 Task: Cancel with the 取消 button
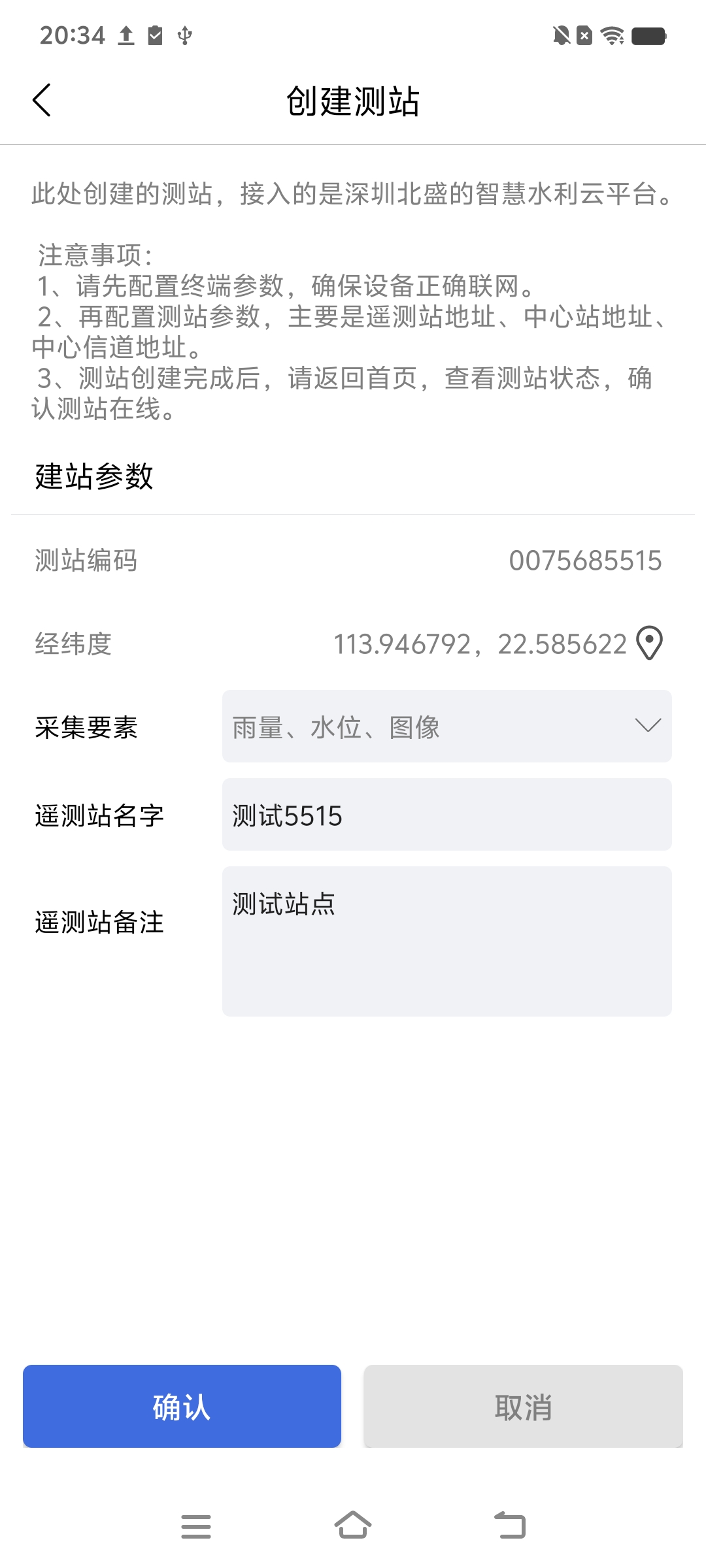click(x=523, y=1406)
